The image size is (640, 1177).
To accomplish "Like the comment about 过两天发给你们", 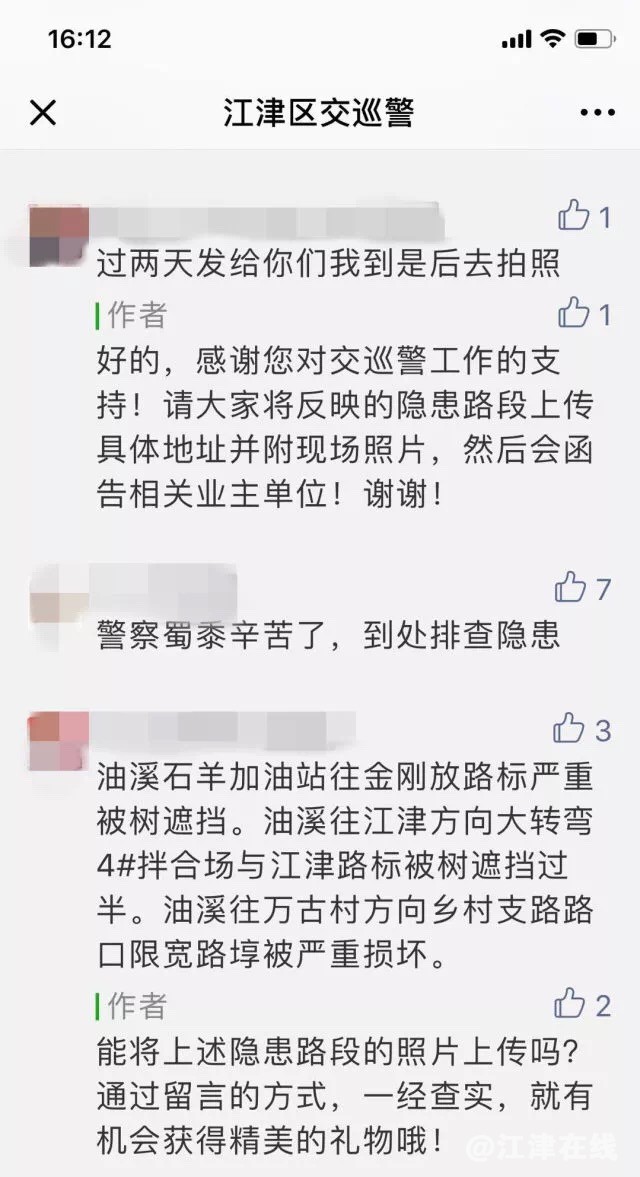I will click(574, 214).
